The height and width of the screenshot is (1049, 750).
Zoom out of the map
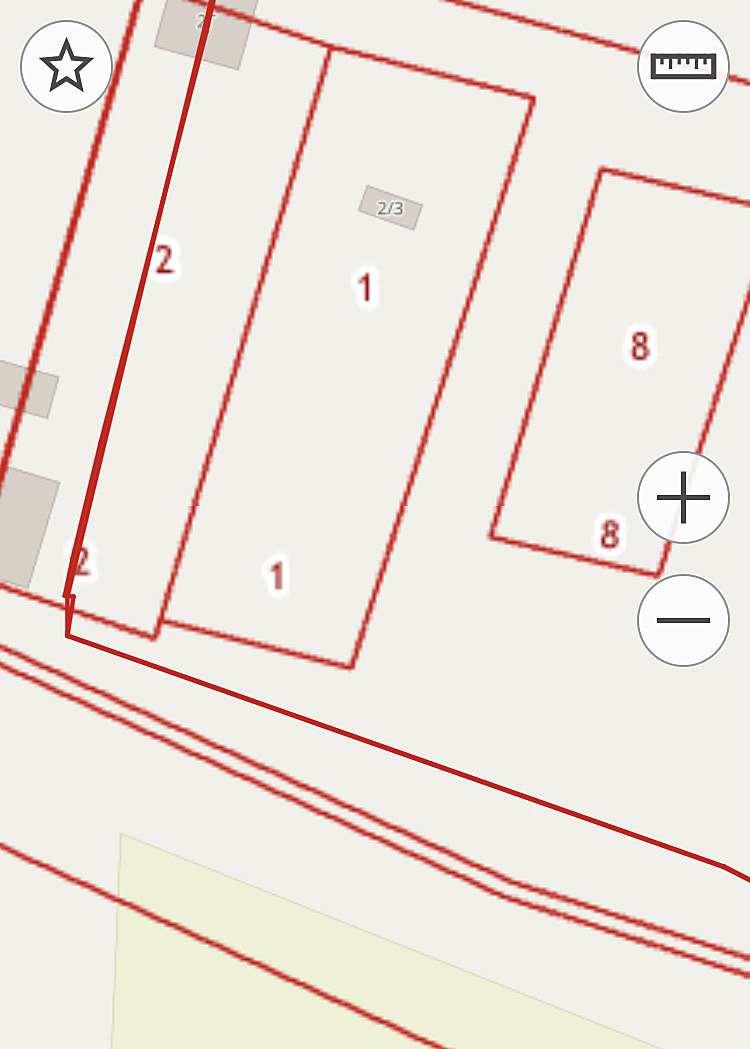(x=683, y=620)
